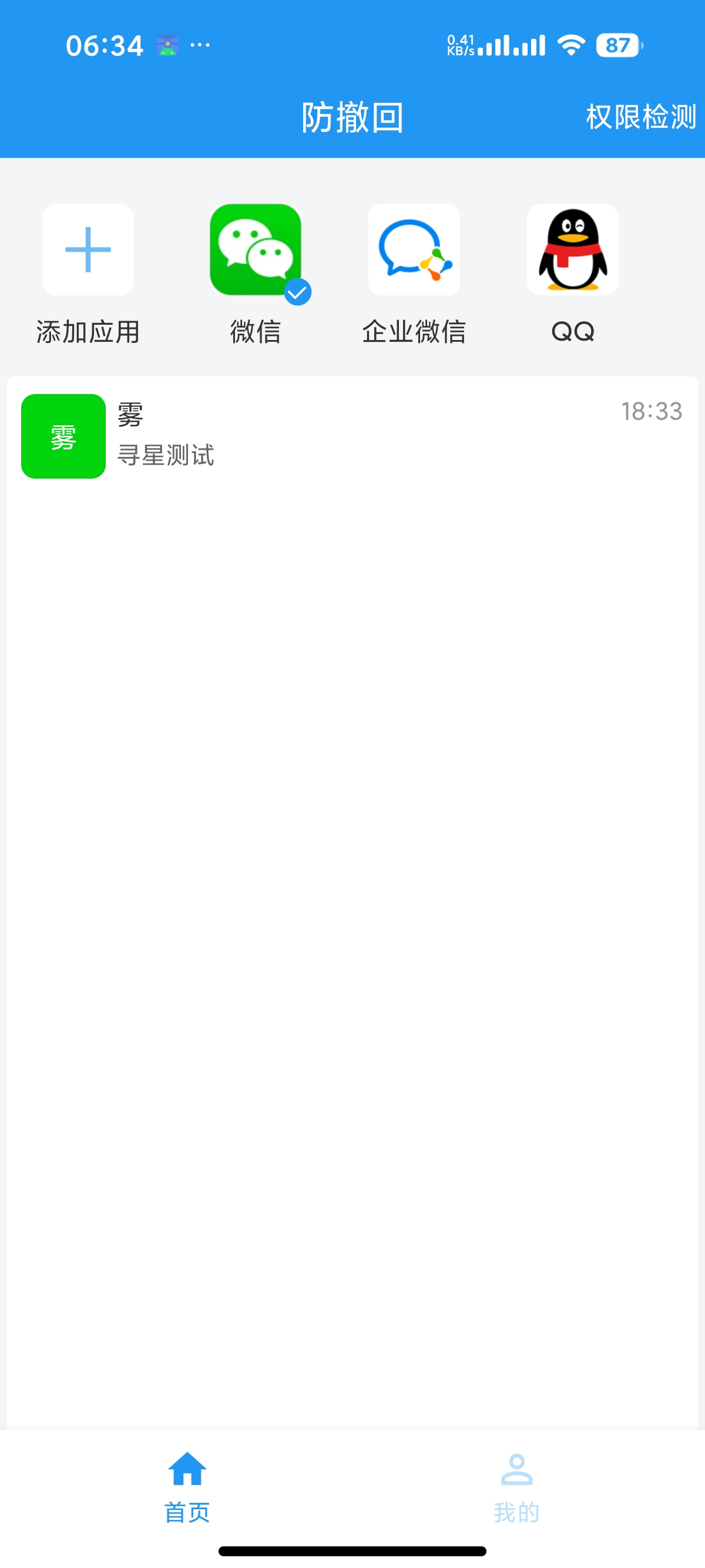Open the status bar ellipsis icon

(x=199, y=45)
